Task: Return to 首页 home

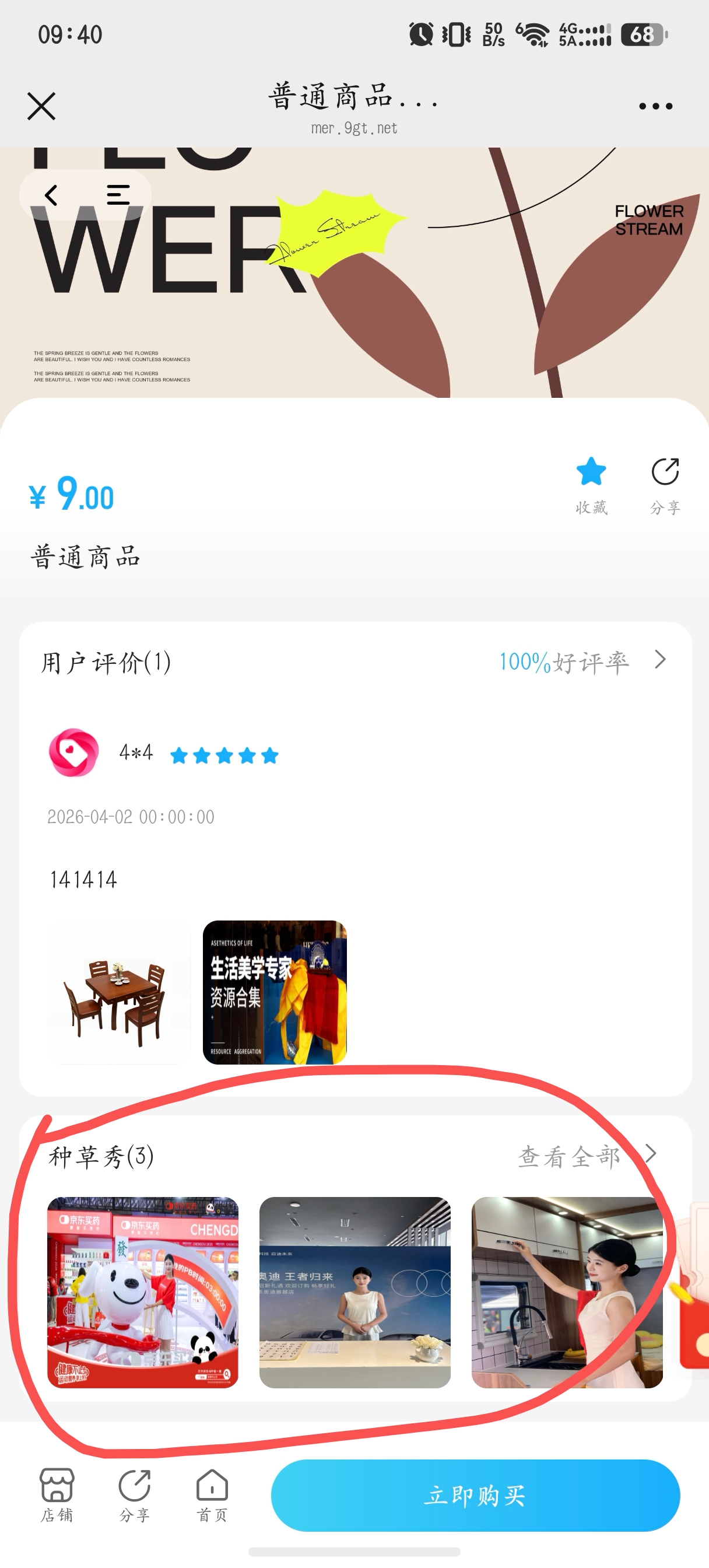Action: [x=212, y=1494]
